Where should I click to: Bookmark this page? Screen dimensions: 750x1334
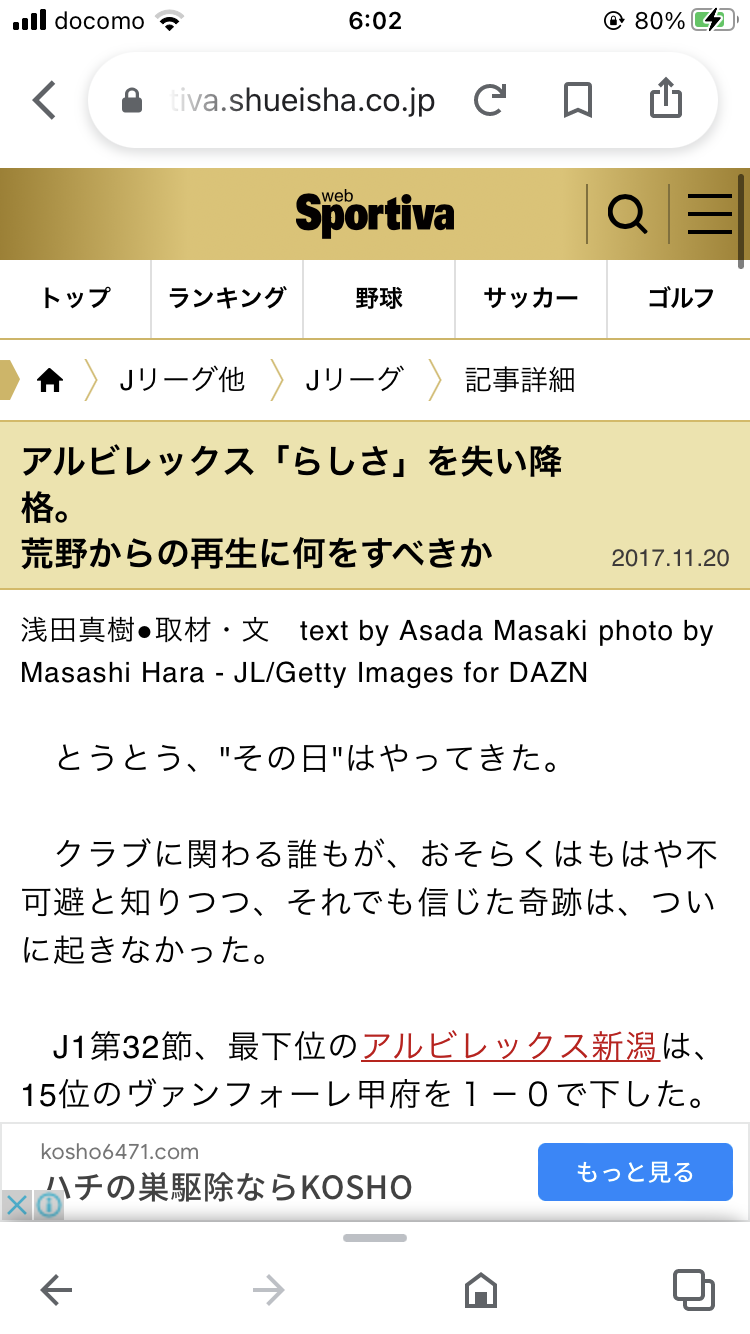pyautogui.click(x=578, y=100)
